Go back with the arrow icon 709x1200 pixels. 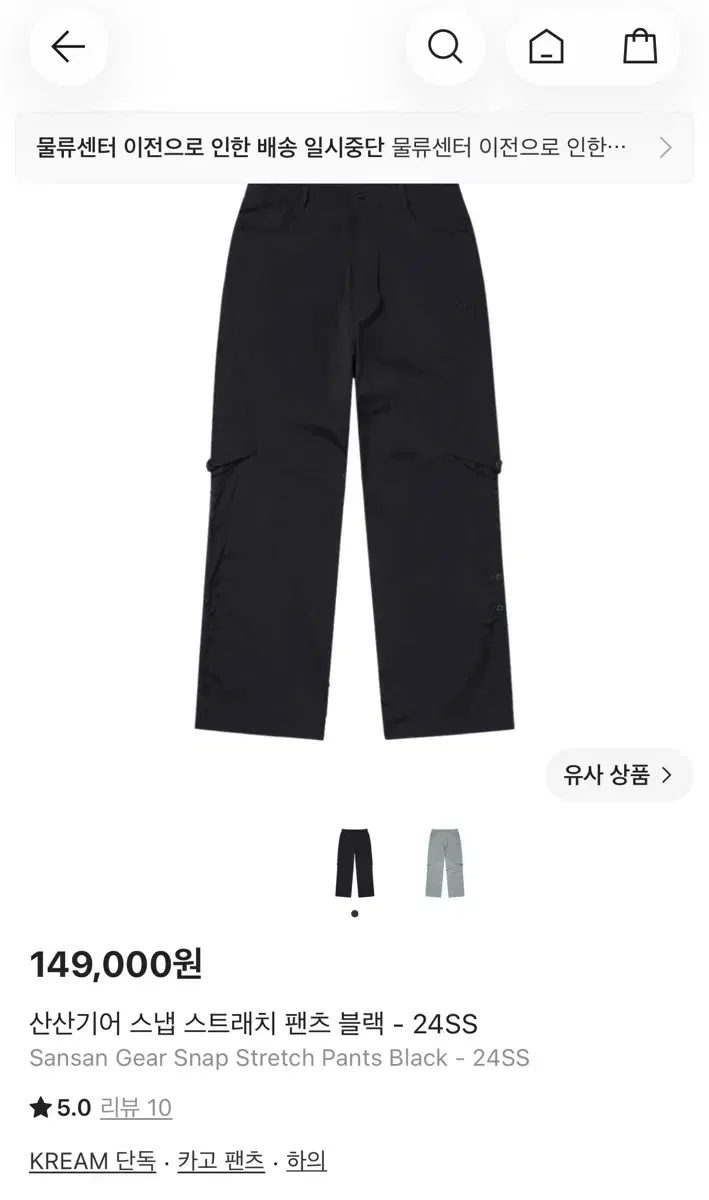pos(68,46)
